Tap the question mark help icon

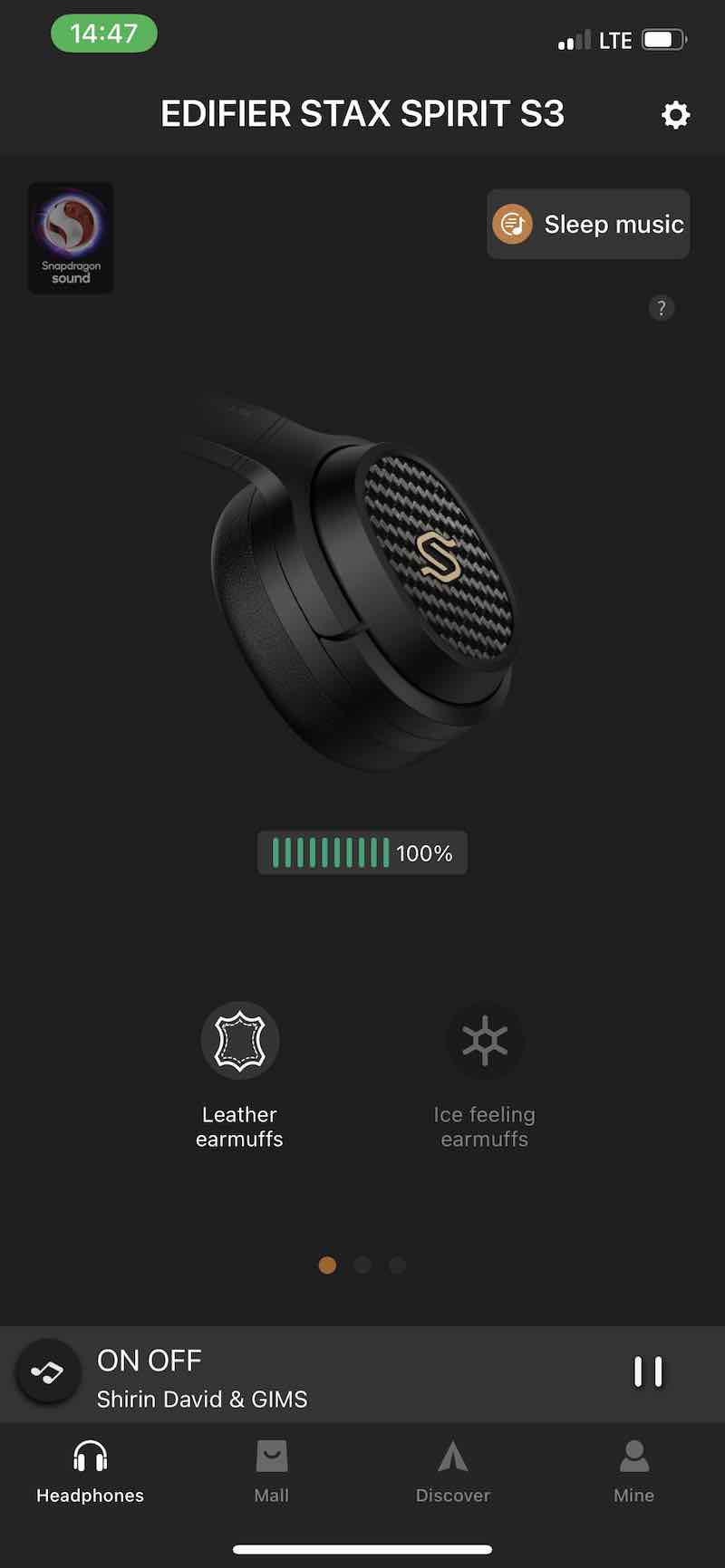[662, 308]
